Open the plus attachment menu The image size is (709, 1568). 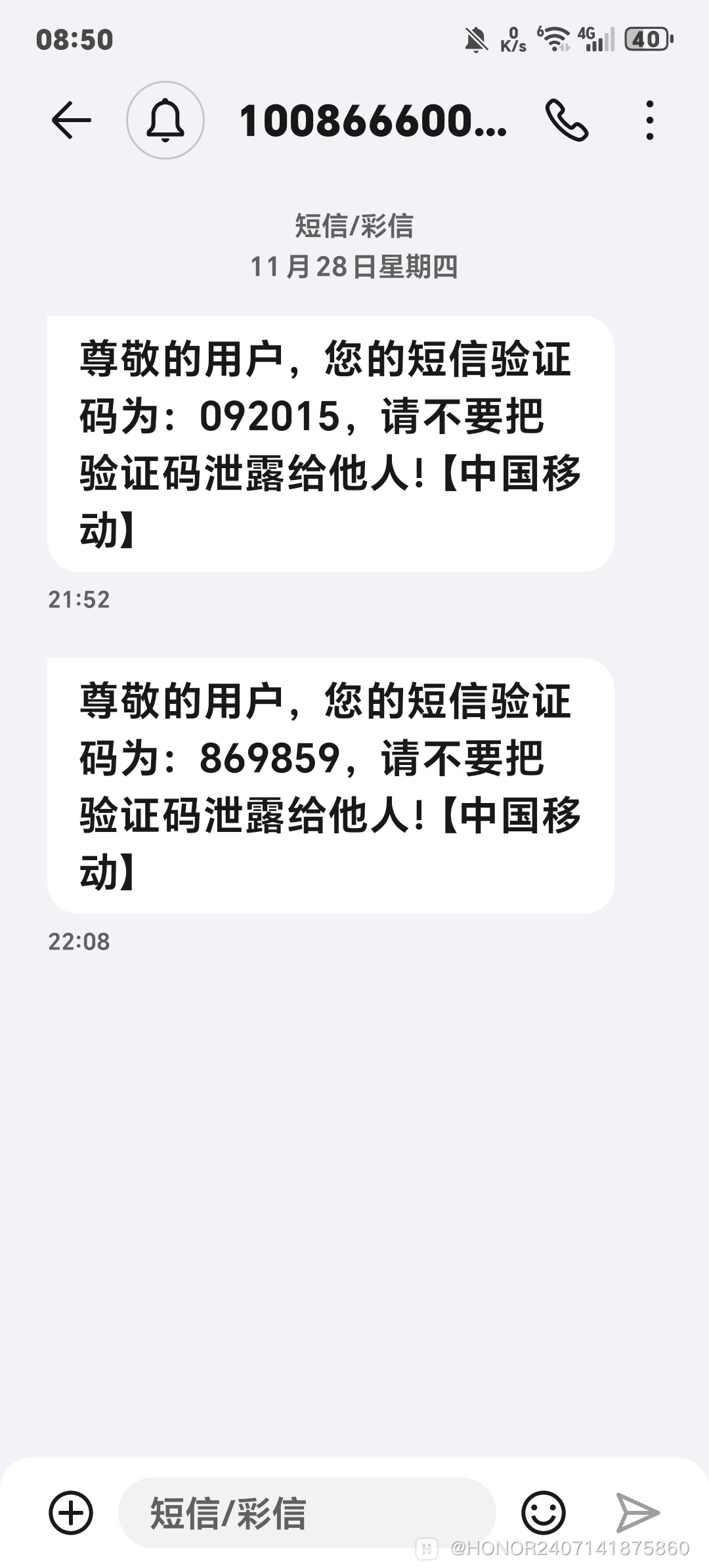71,1513
